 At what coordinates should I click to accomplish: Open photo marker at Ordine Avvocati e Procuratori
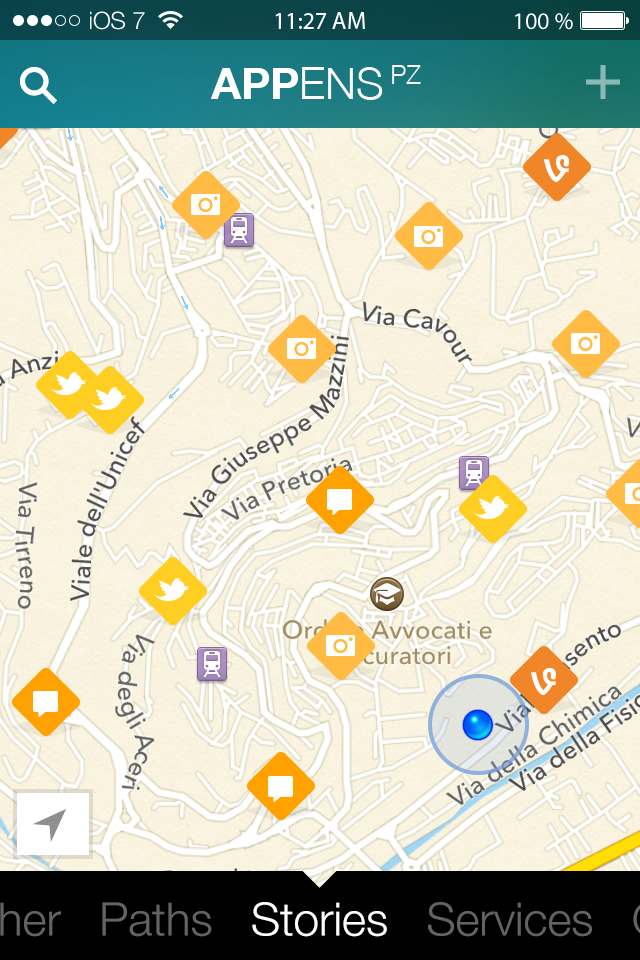(340, 645)
